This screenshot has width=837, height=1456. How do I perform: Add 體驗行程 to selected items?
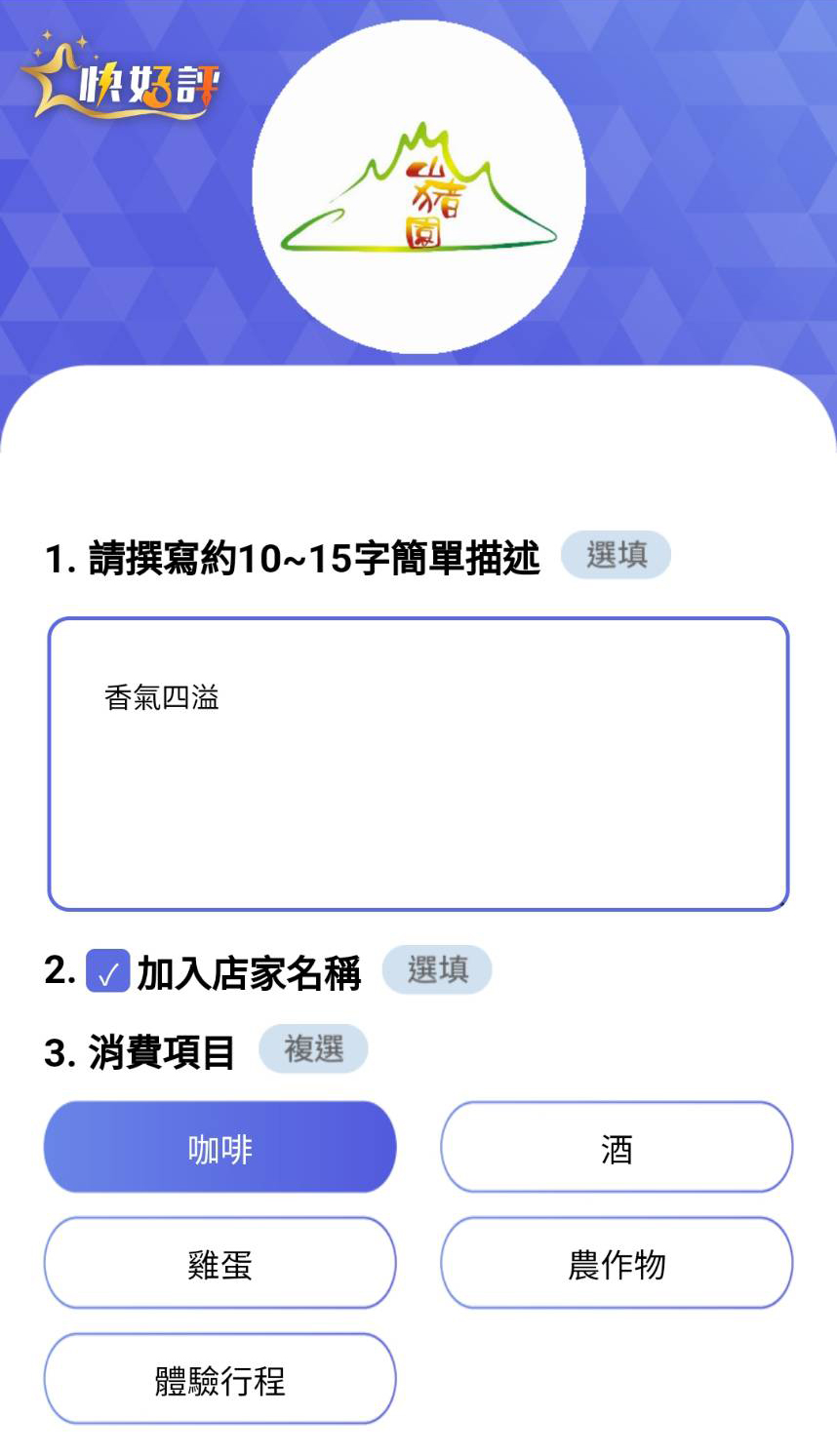[x=220, y=1379]
